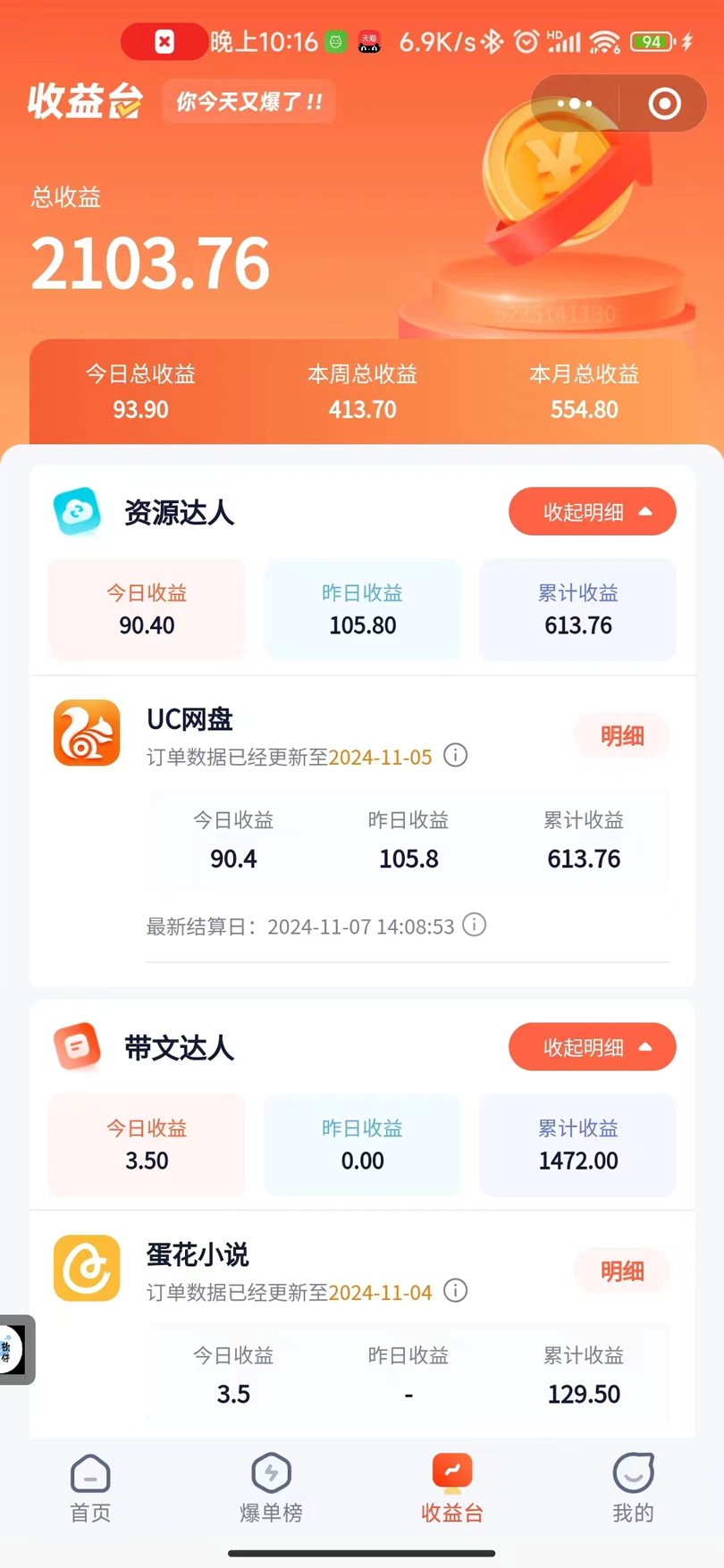Open the mini program more options menu
Viewport: 724px width, 1568px height.
tap(574, 104)
